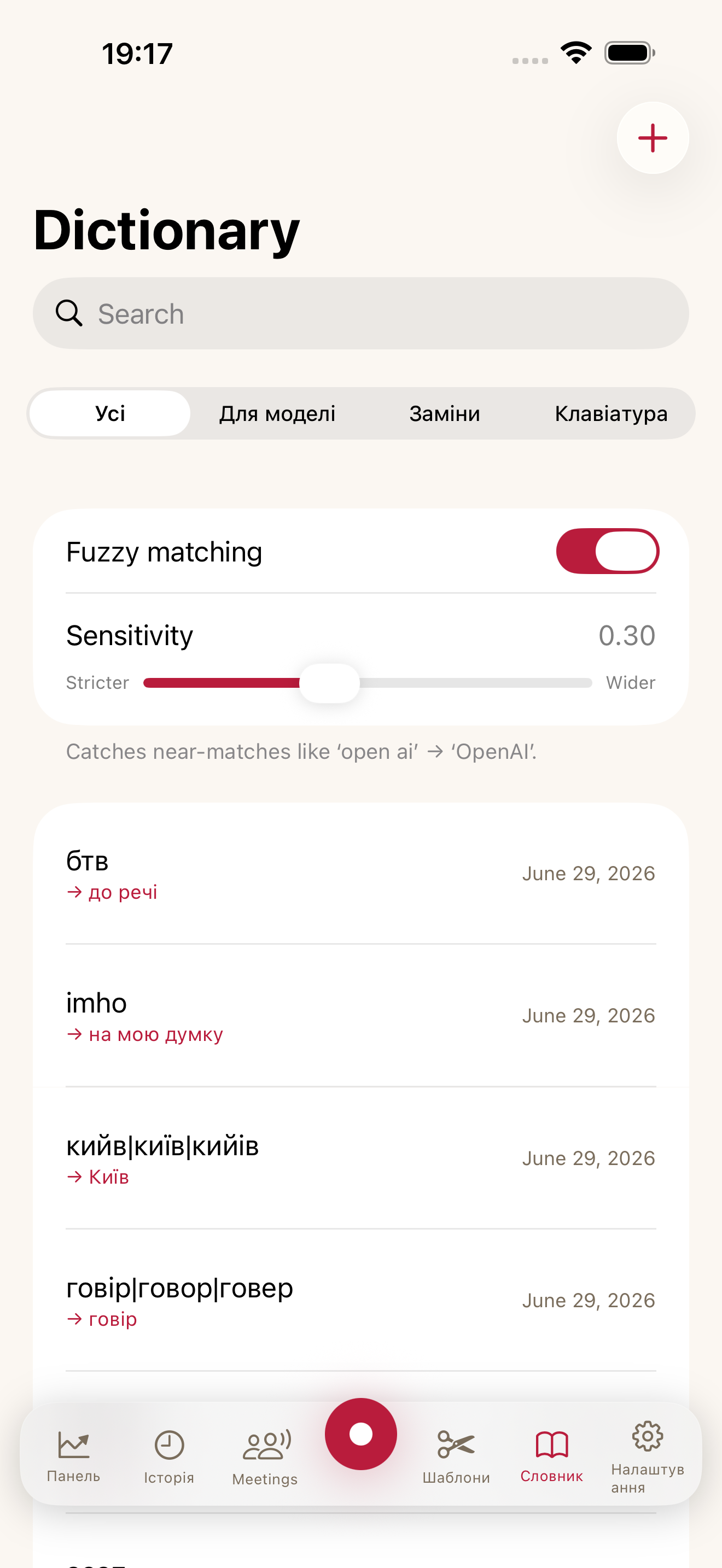Open the говір|говор|говер entry
722x1568 pixels.
361,1301
